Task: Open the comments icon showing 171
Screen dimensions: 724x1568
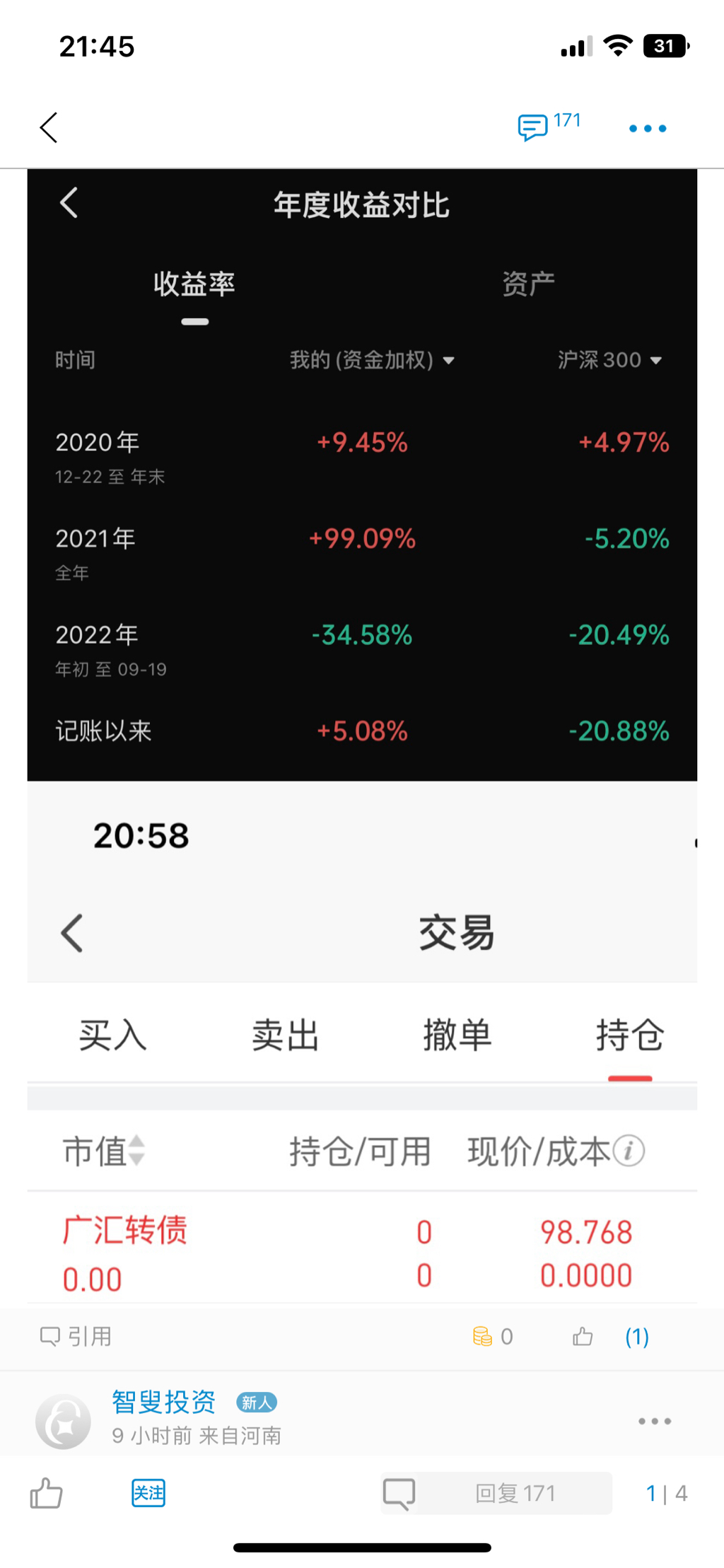Action: click(549, 126)
